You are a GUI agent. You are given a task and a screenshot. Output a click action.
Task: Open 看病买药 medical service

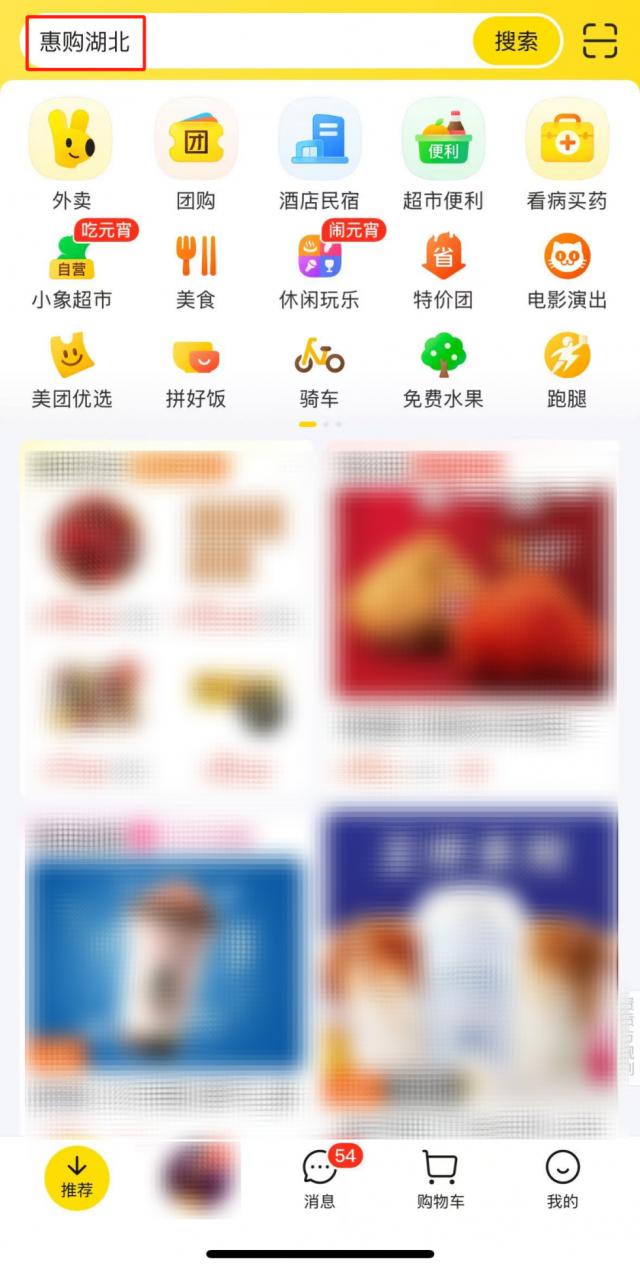tap(567, 155)
